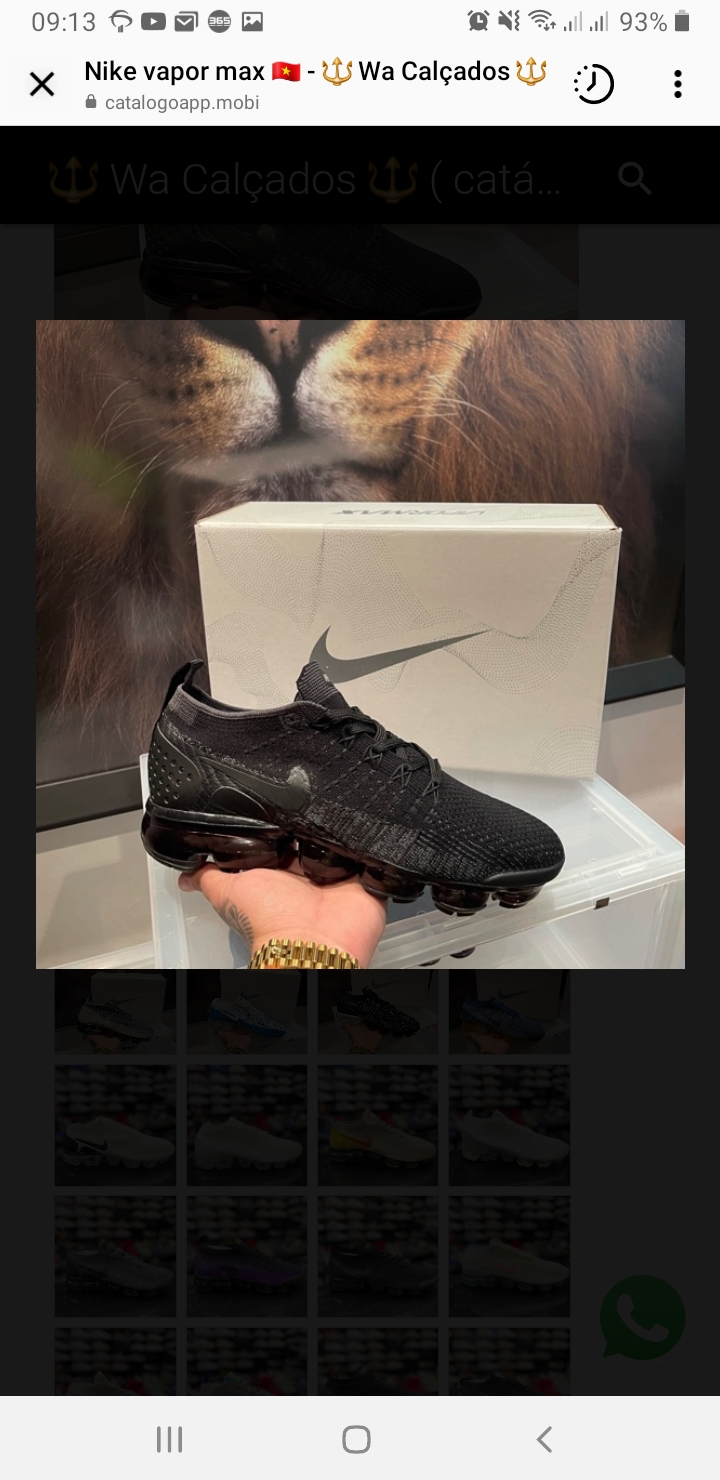Tap the enlarged black Vapormax photo
This screenshot has height=1480, width=720.
(360, 644)
